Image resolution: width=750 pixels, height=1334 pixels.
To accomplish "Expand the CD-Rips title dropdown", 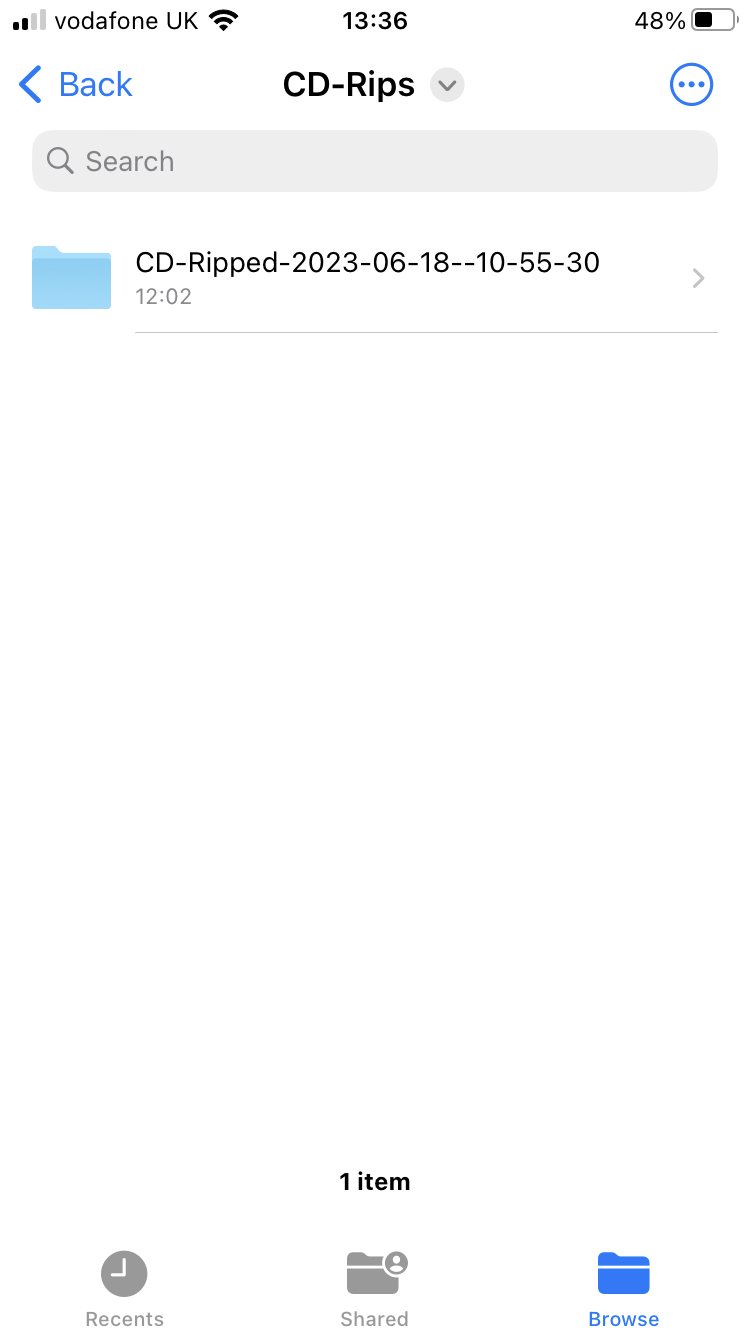I will coord(447,85).
